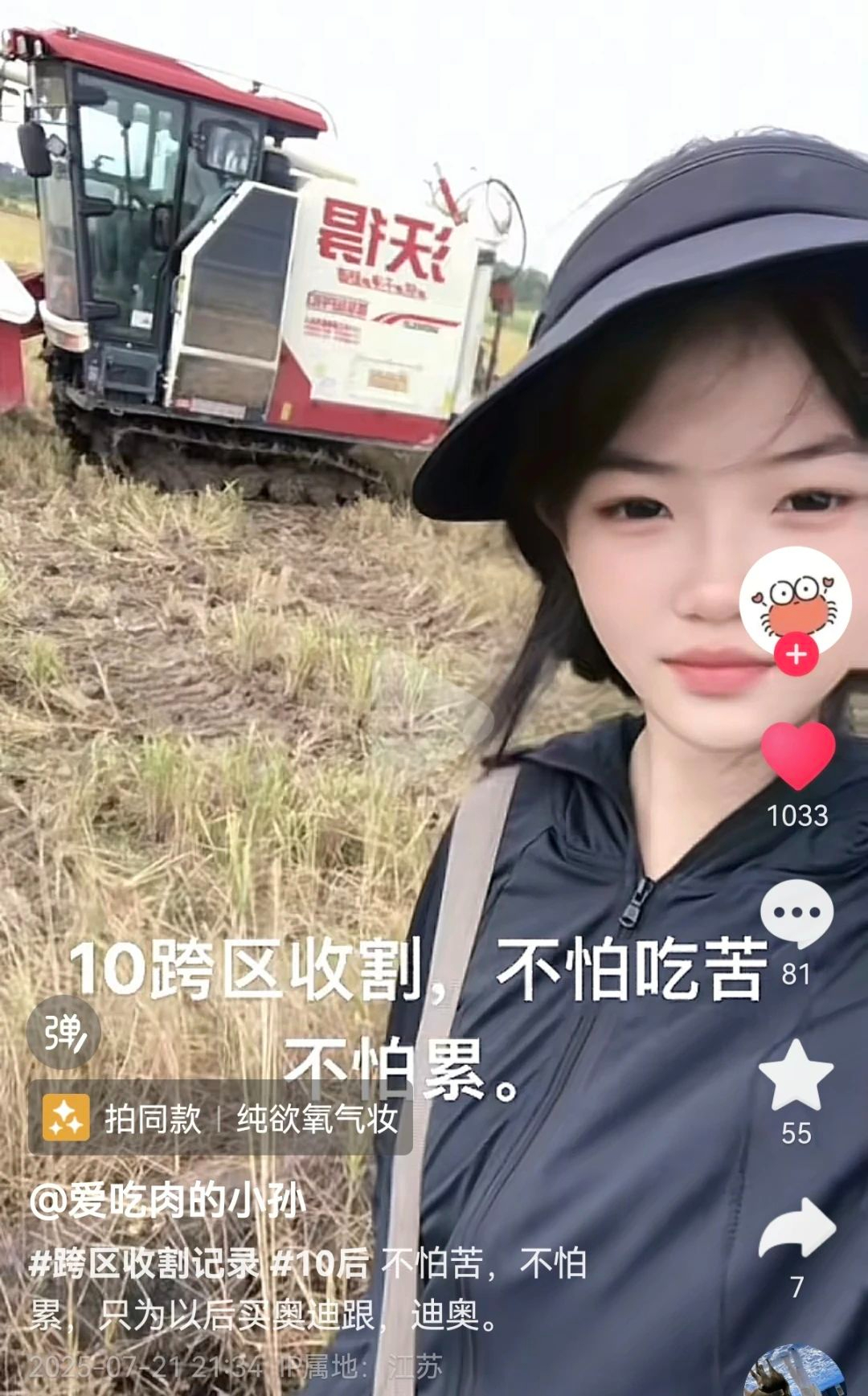
Task: Open the spinning music disc
Action: point(794,1373)
